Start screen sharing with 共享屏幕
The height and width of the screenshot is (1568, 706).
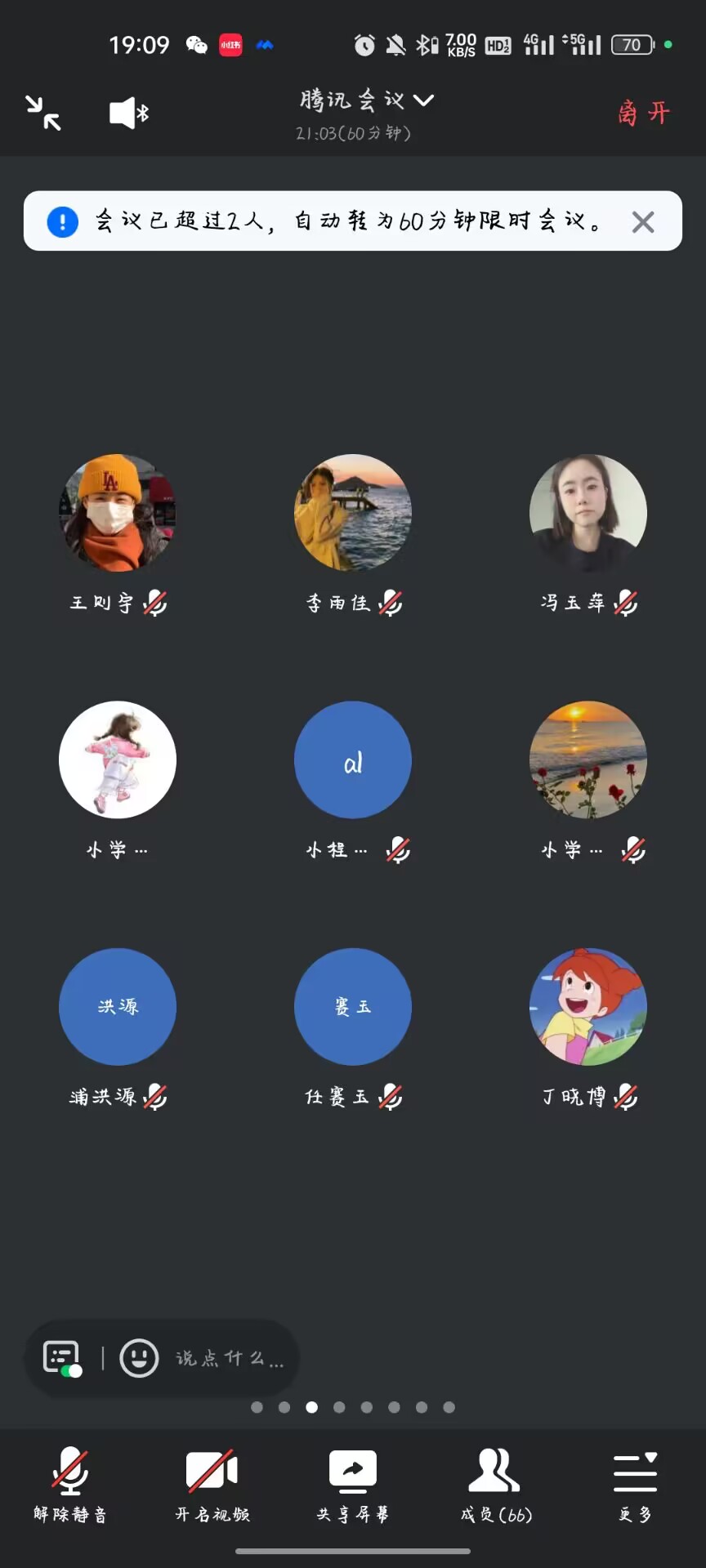pos(353,1482)
